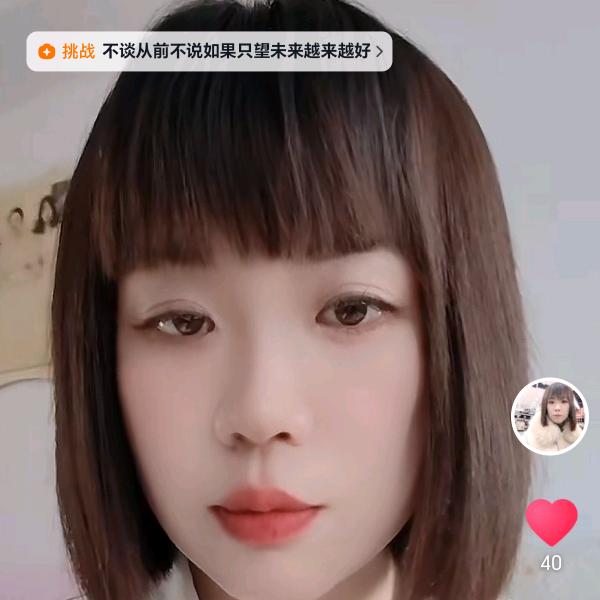
Task: Like this video with the heart
Action: point(551,521)
